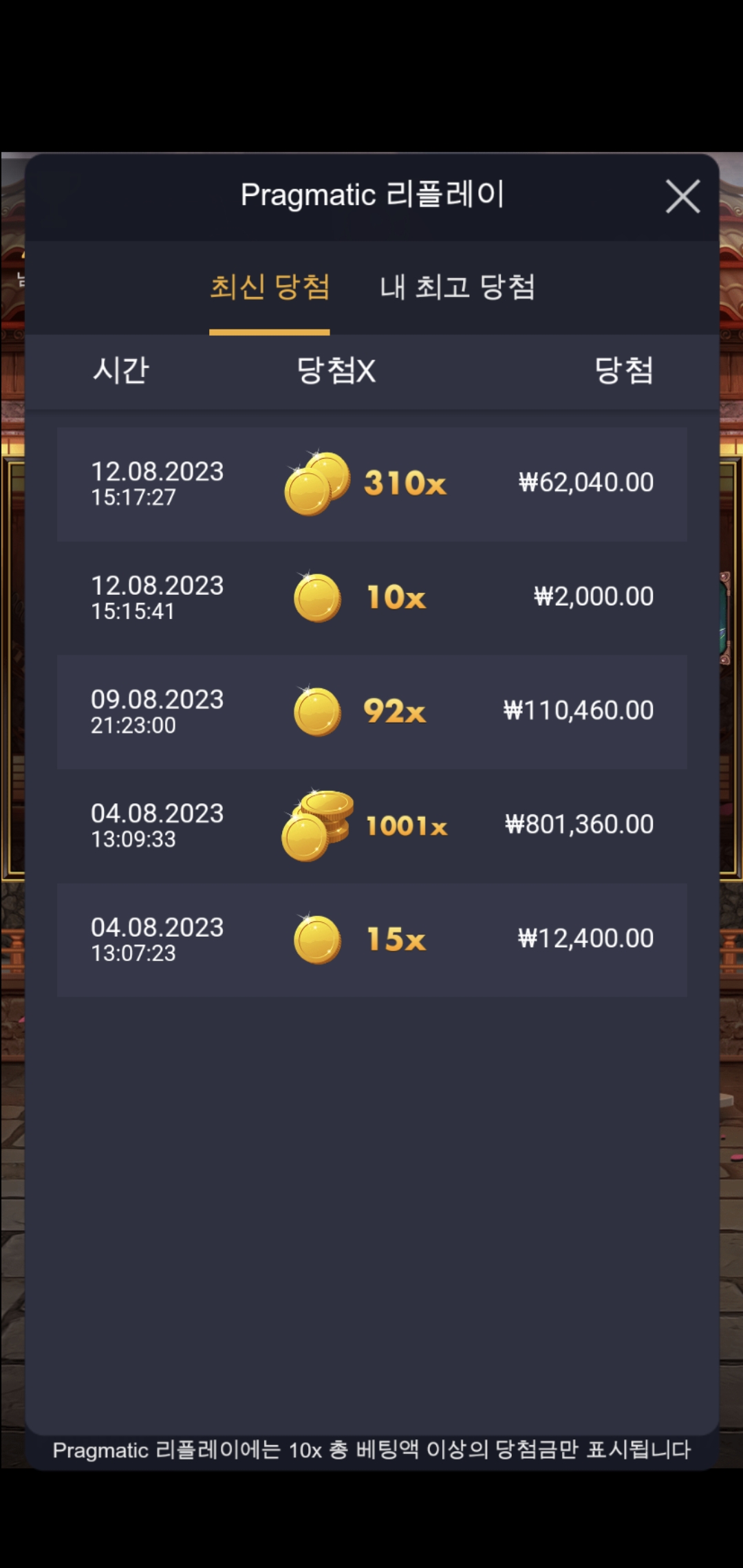Image resolution: width=743 pixels, height=1568 pixels.
Task: Close the Pragmatic 리플레이 dialog
Action: (x=682, y=197)
